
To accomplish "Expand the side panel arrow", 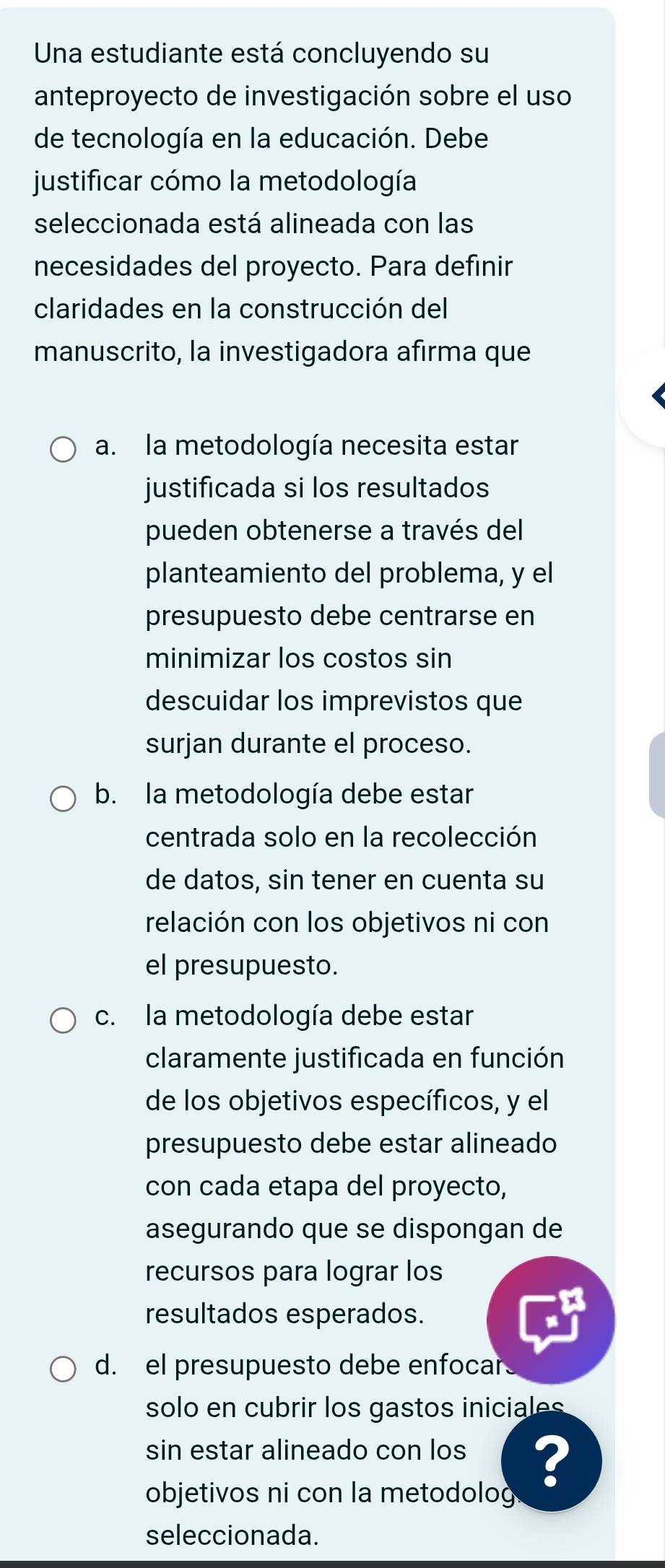I will (654, 395).
